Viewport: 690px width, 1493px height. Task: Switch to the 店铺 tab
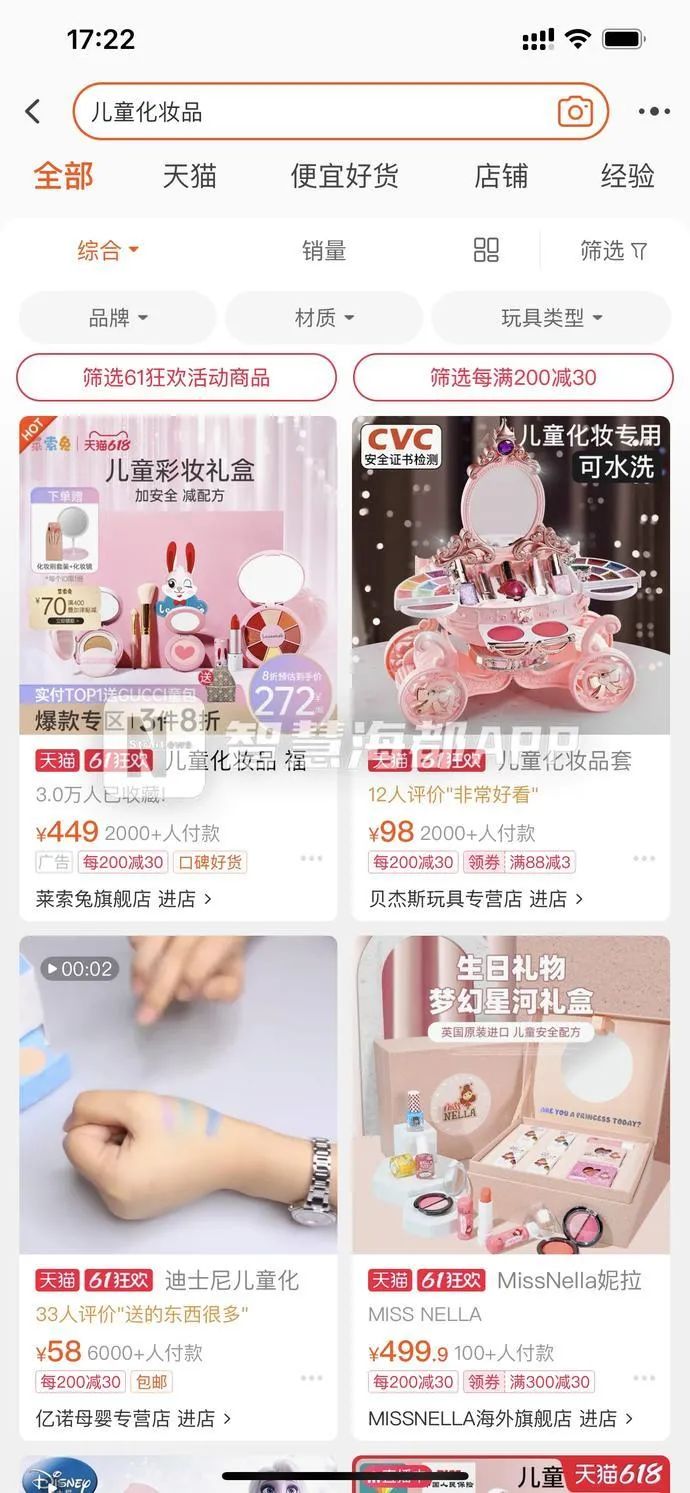501,176
